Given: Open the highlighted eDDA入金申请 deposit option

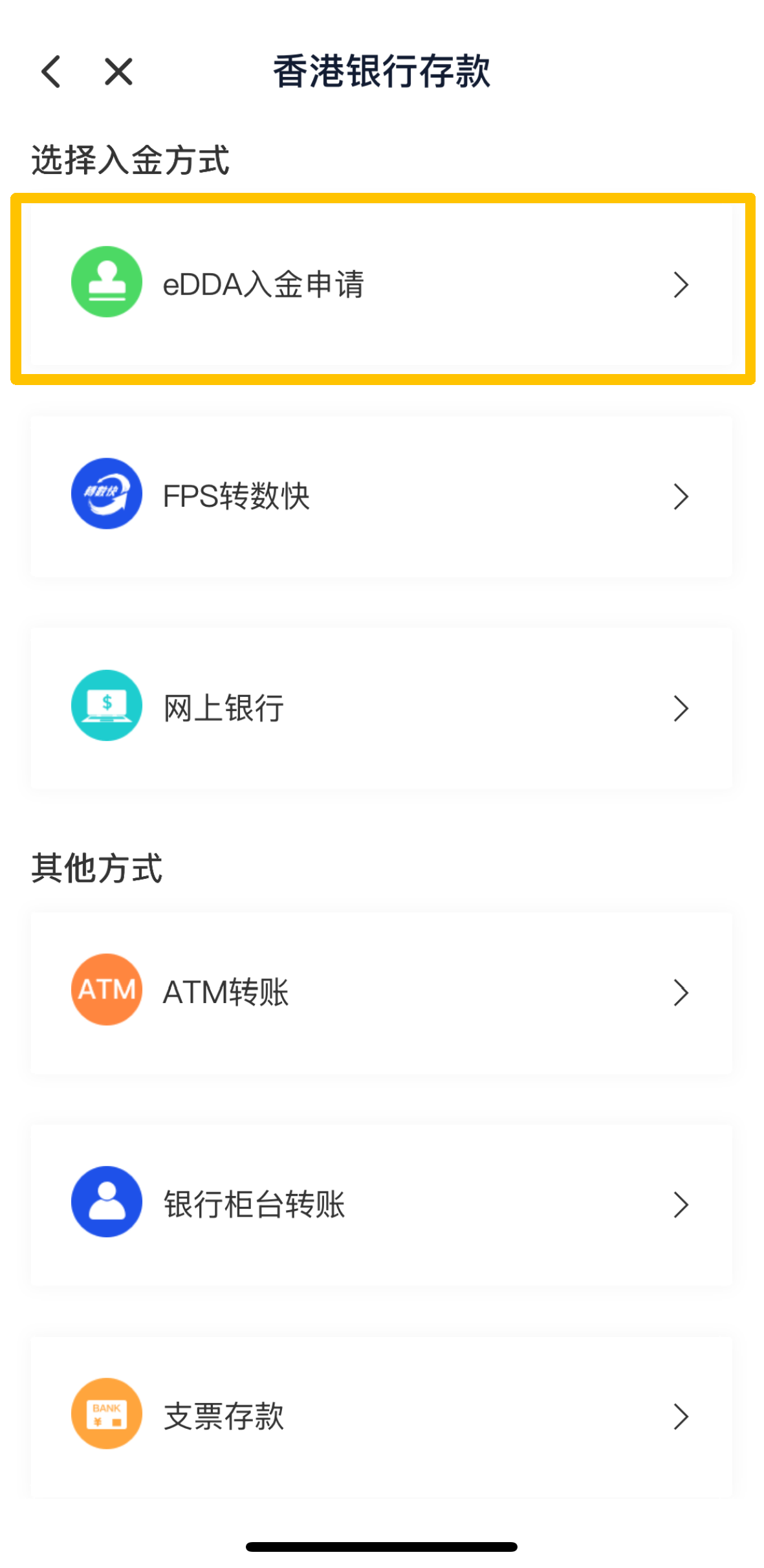Looking at the screenshot, I should tap(382, 285).
